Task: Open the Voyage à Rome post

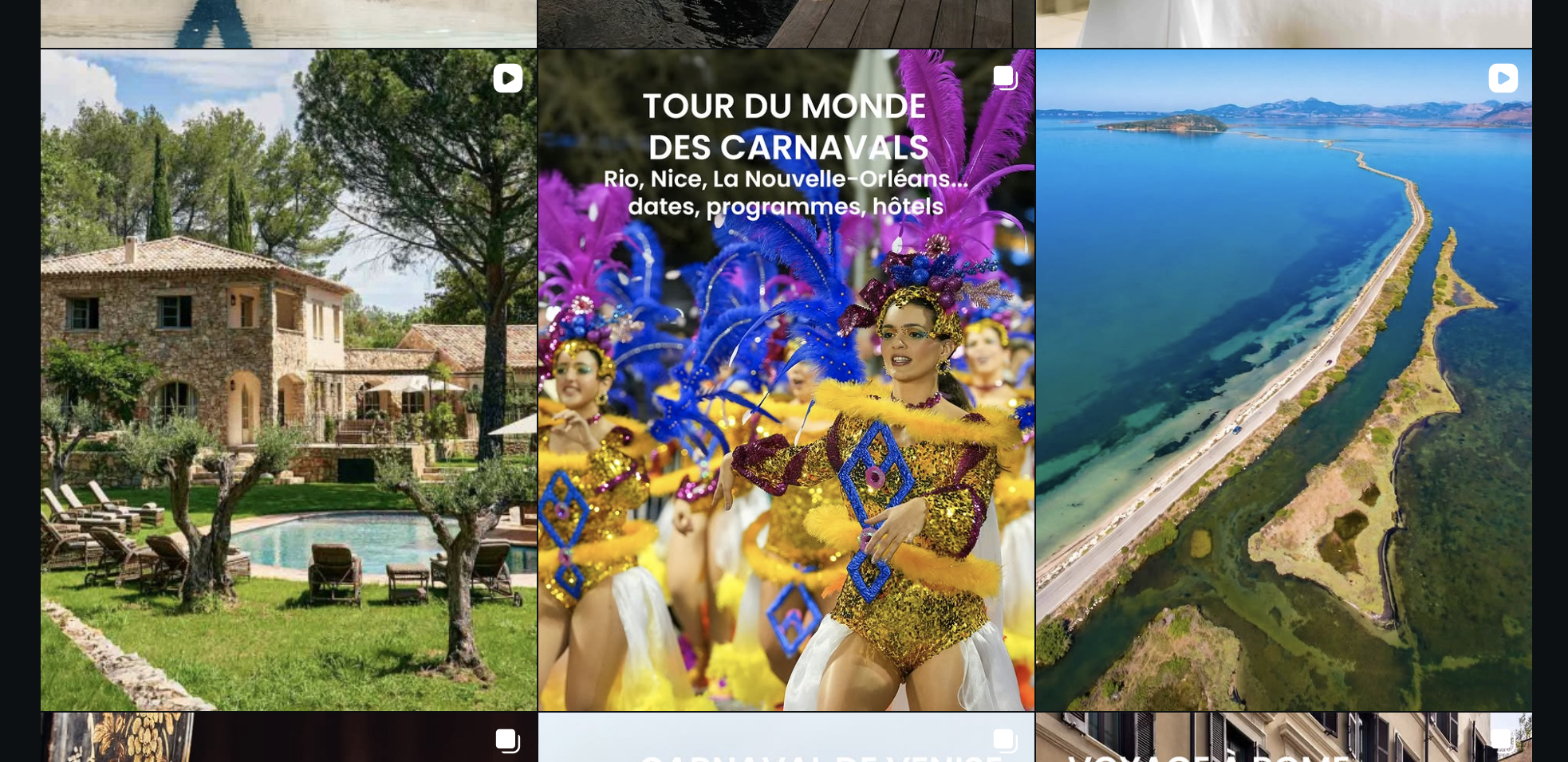Action: [x=1283, y=740]
